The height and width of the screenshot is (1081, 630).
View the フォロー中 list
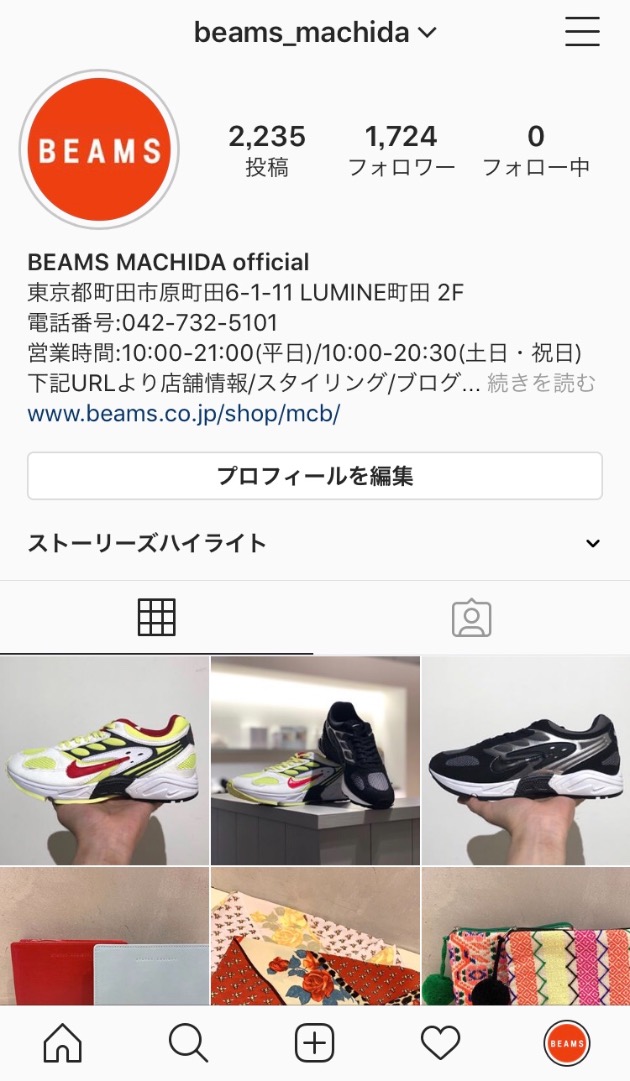coord(536,150)
